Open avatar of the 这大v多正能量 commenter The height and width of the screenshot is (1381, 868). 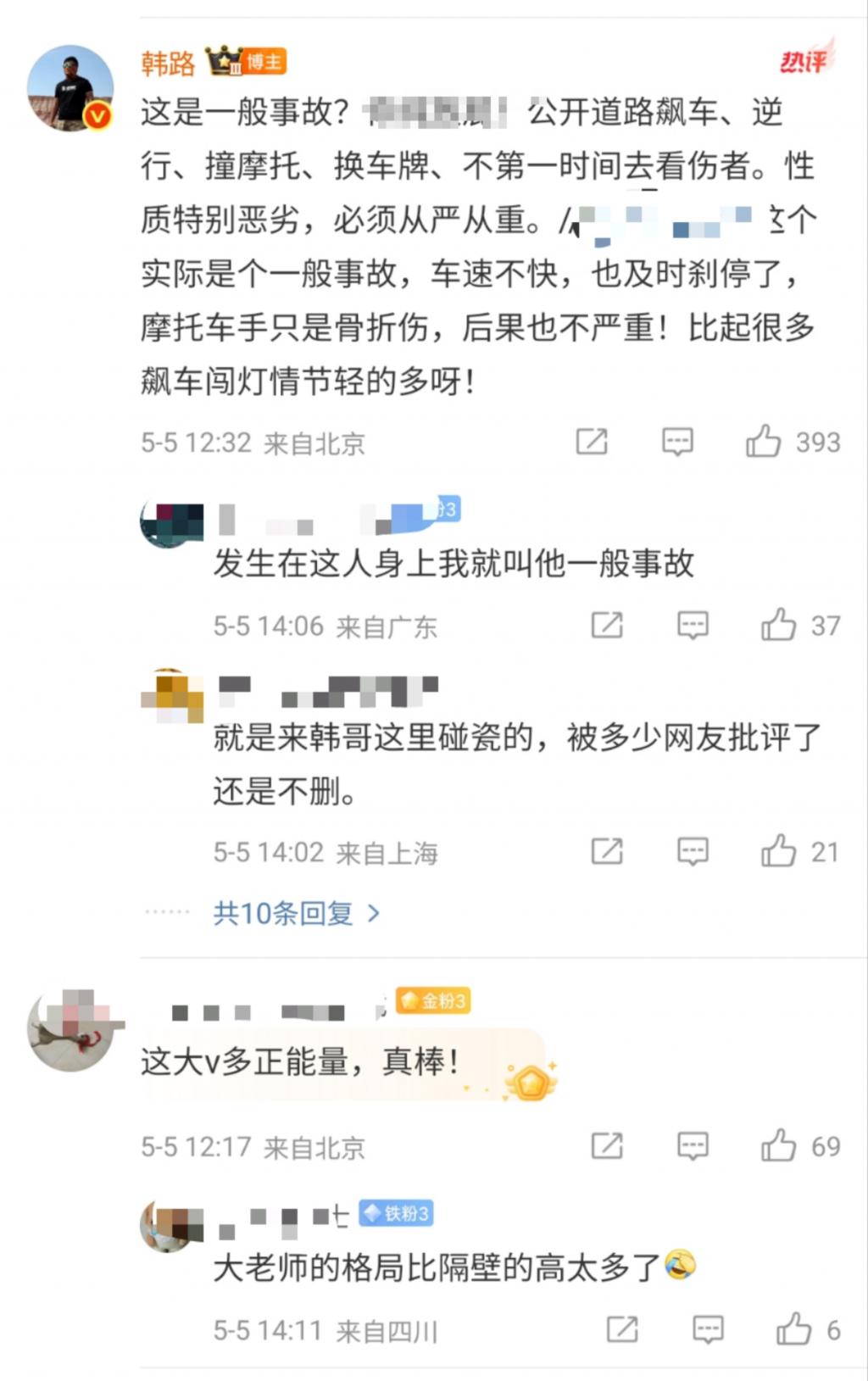point(71,1029)
